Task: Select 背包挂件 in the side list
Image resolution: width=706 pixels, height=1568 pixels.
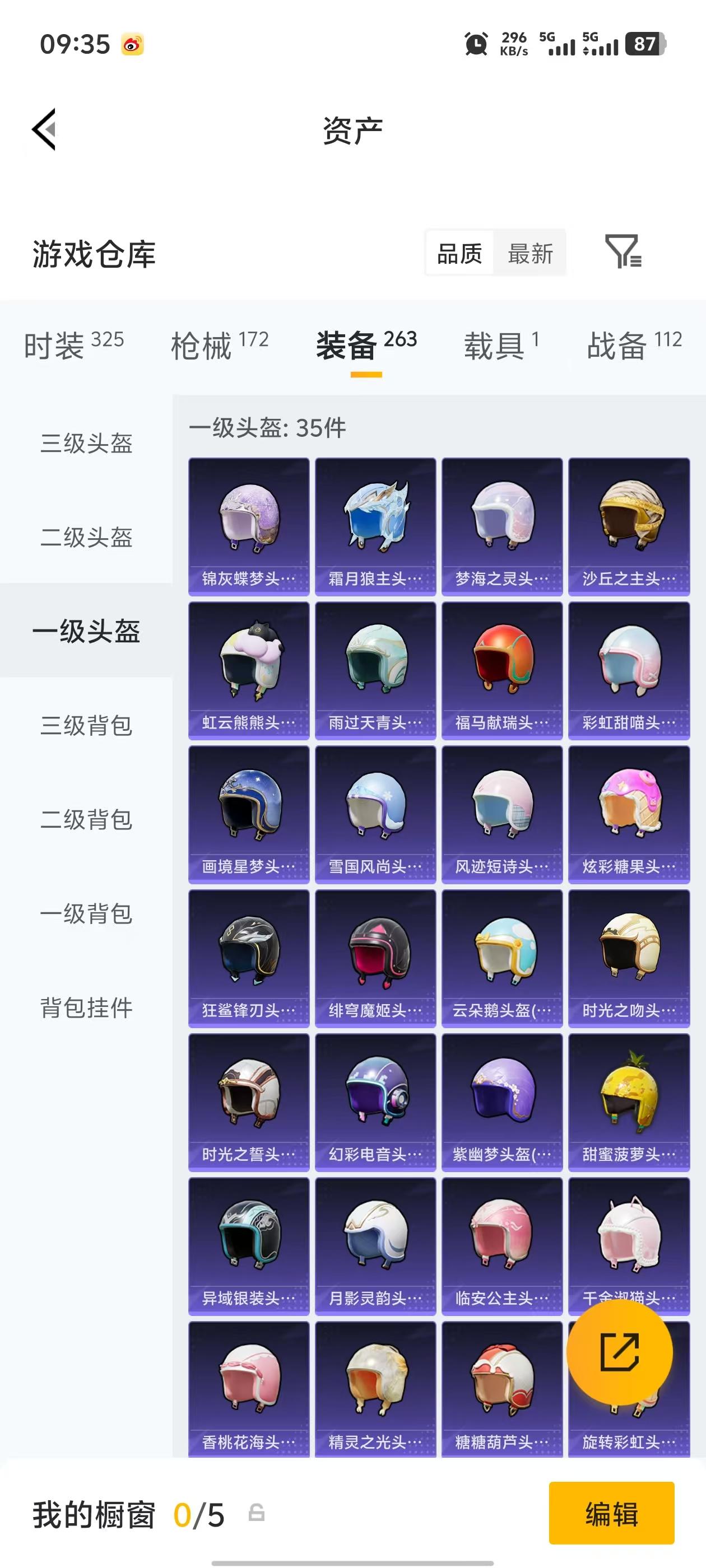Action: coord(87,1007)
